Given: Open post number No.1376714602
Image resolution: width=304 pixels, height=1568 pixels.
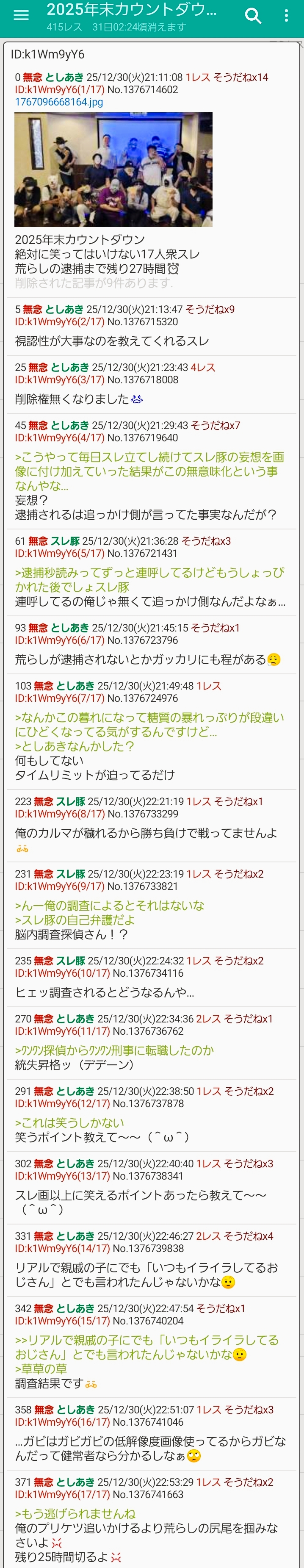Looking at the screenshot, I should pos(142,89).
